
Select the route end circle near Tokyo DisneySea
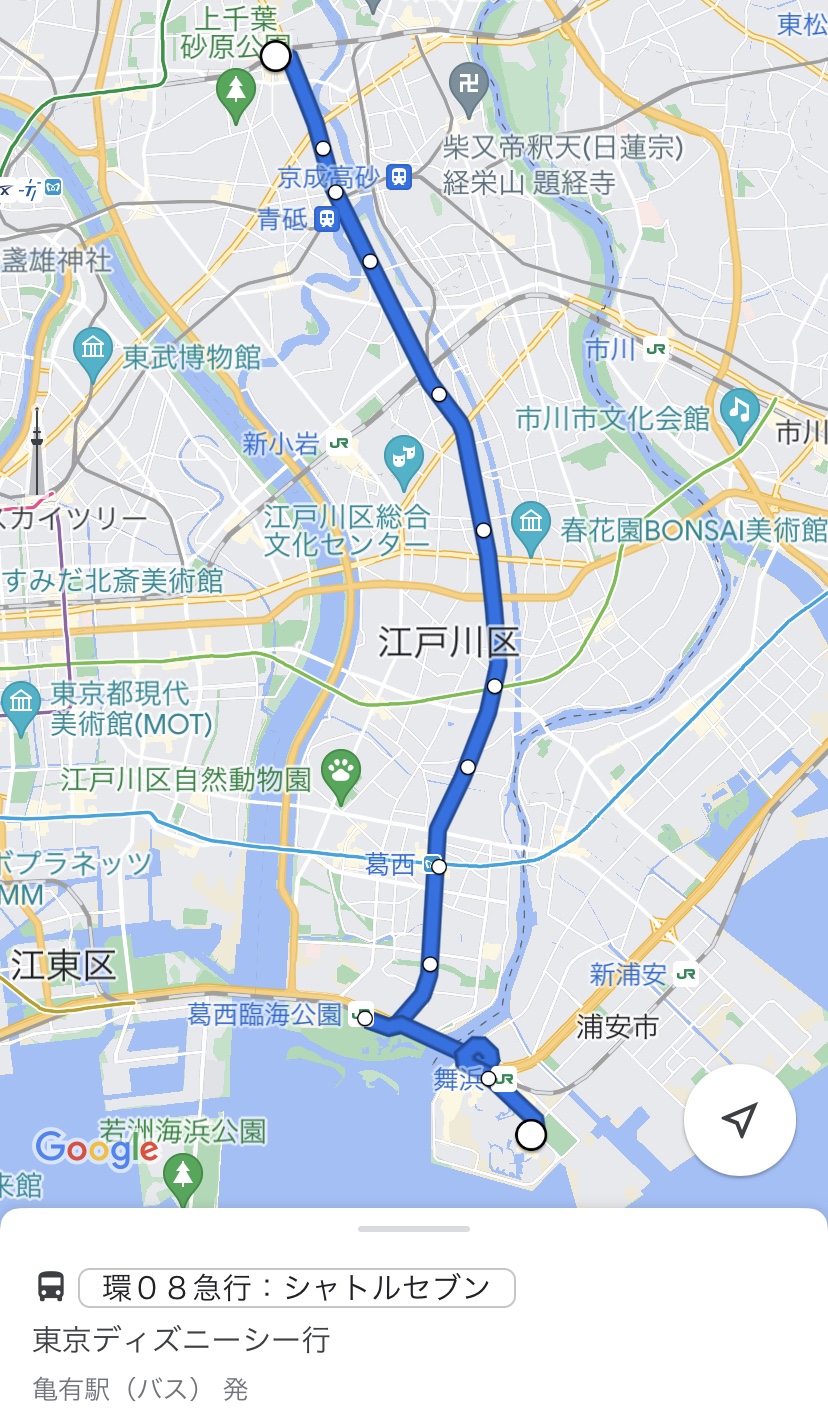(531, 1137)
